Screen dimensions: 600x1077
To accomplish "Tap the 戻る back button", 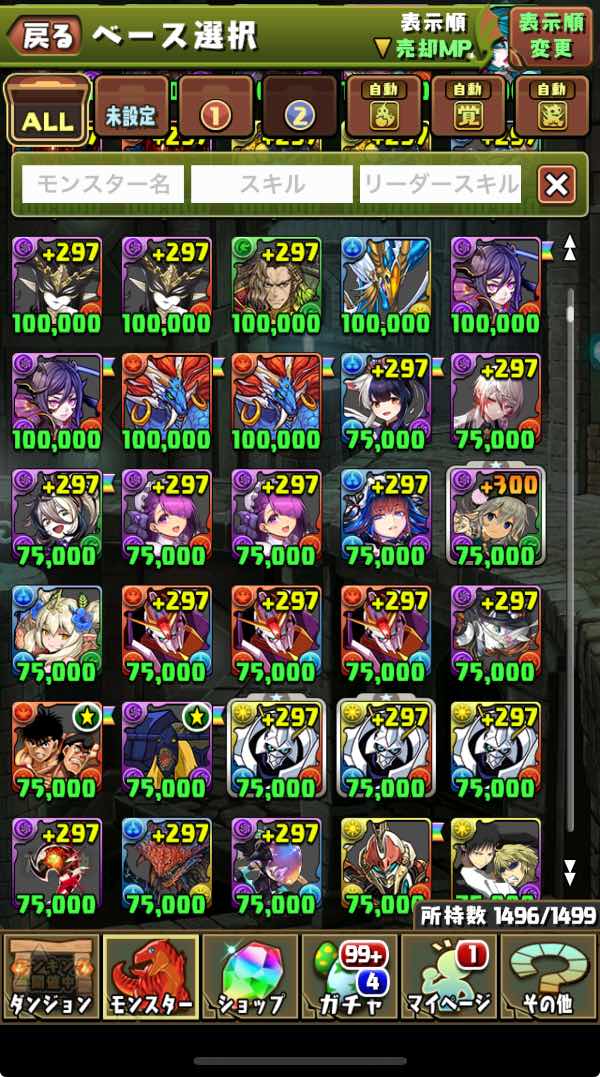I will point(43,38).
